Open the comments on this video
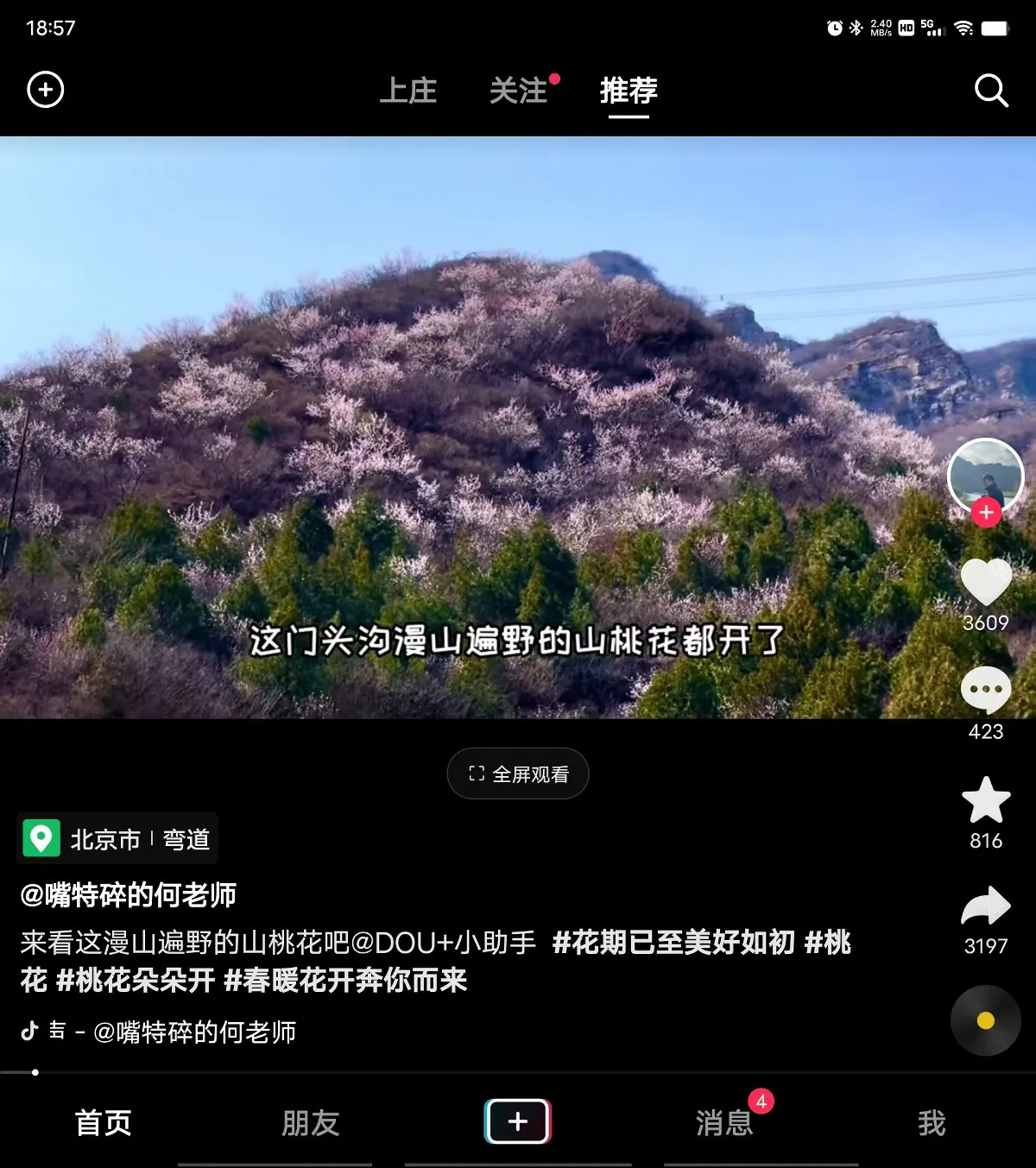Screen dimensions: 1036x1168 986,691
